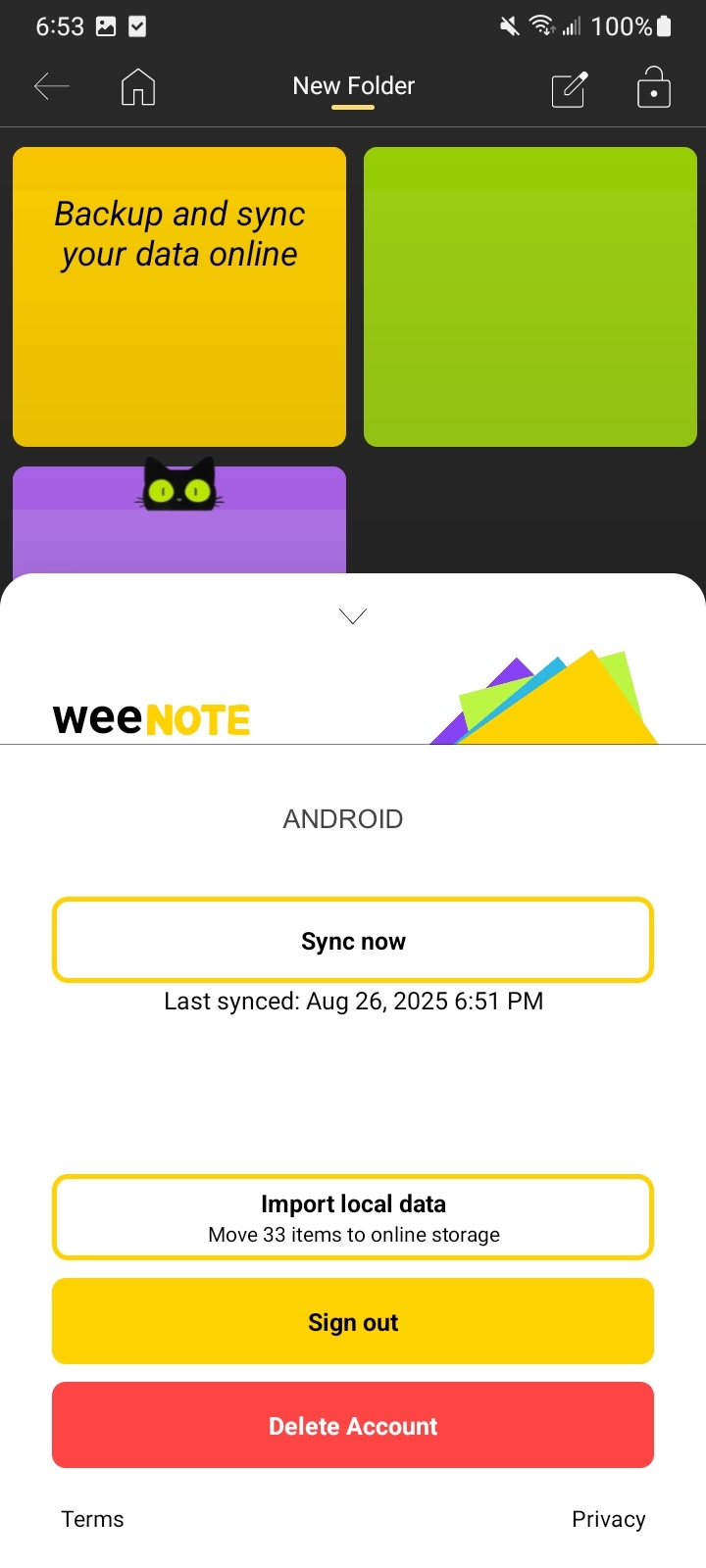
Task: Start syncing with Sync now
Action: click(x=353, y=941)
